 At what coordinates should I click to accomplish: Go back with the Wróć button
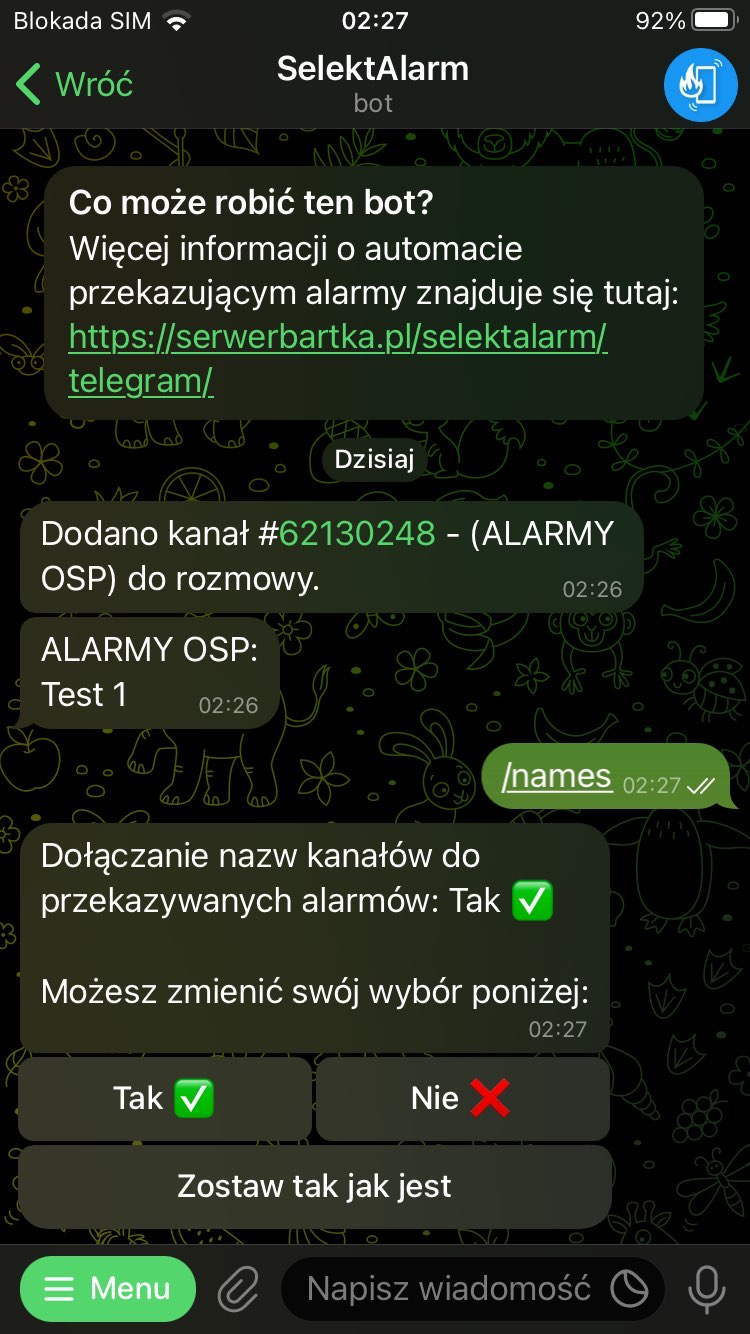[x=75, y=84]
